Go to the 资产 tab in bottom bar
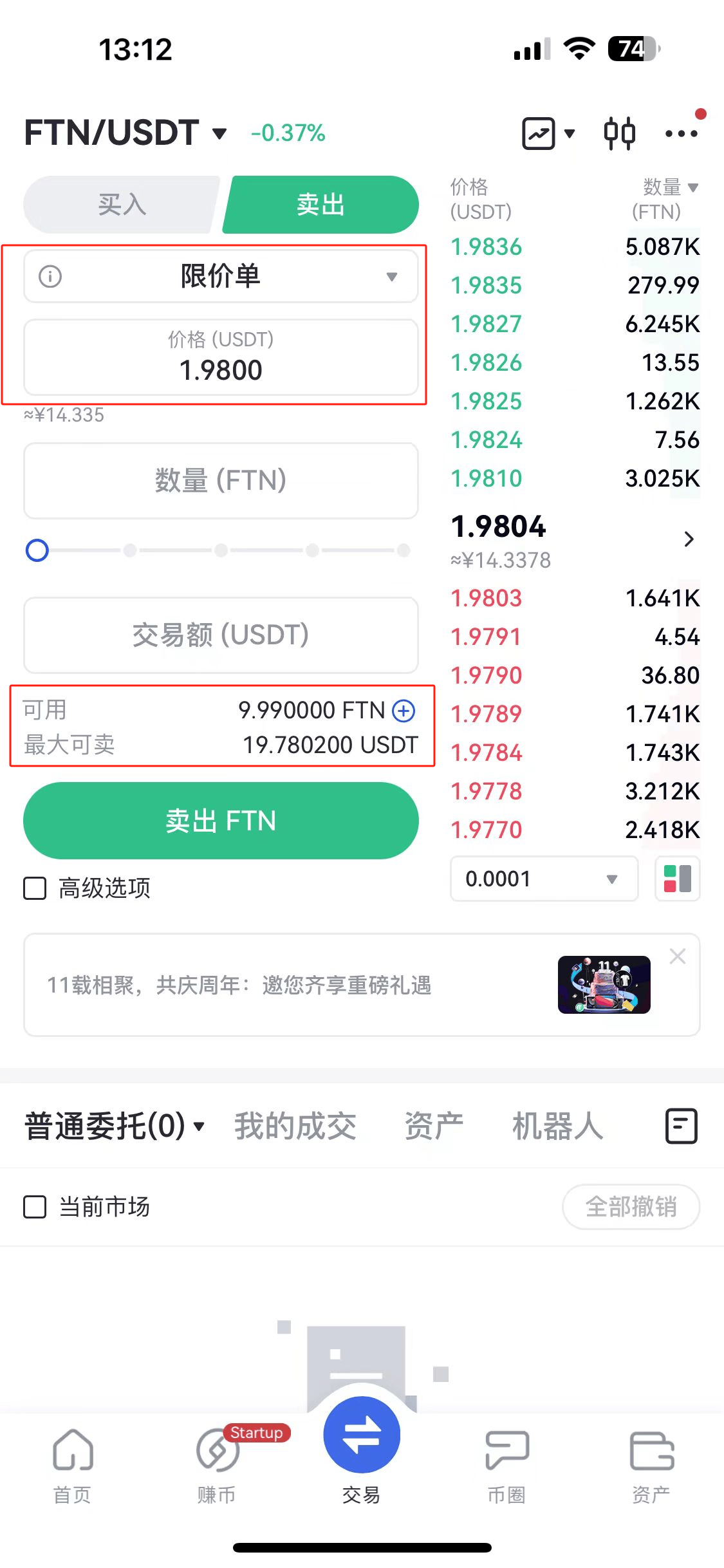This screenshot has height=1568, width=724. pos(651,1464)
